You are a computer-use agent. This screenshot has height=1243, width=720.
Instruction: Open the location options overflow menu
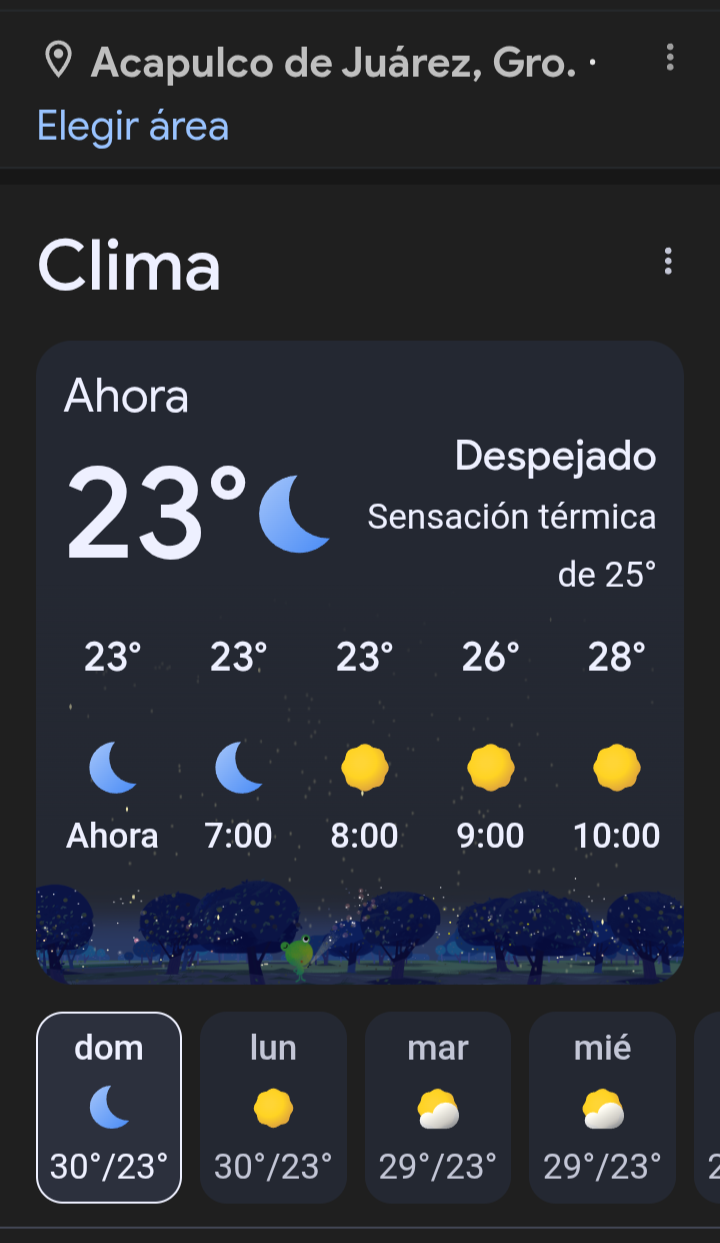point(670,58)
